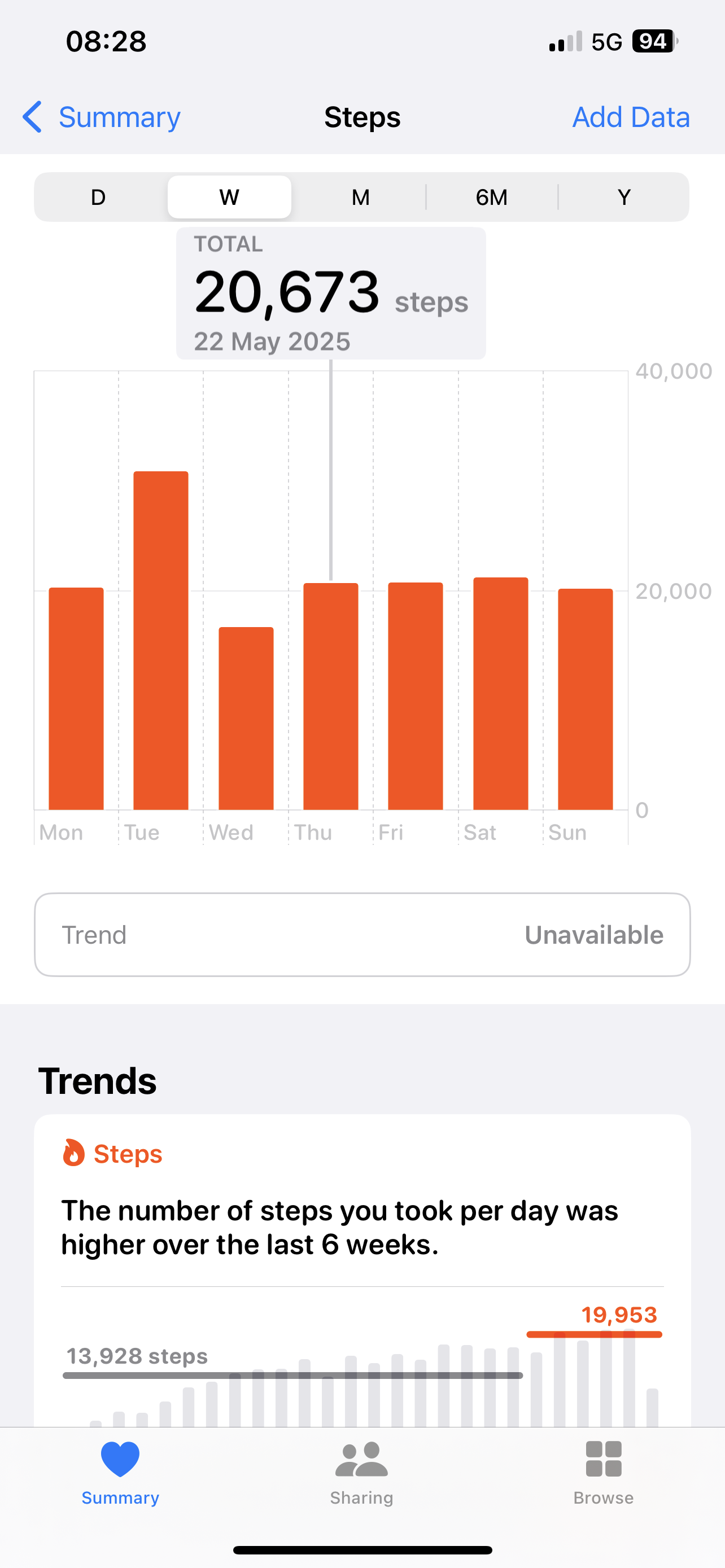This screenshot has height=1568, width=725.
Task: Switch to the D day view
Action: (98, 197)
